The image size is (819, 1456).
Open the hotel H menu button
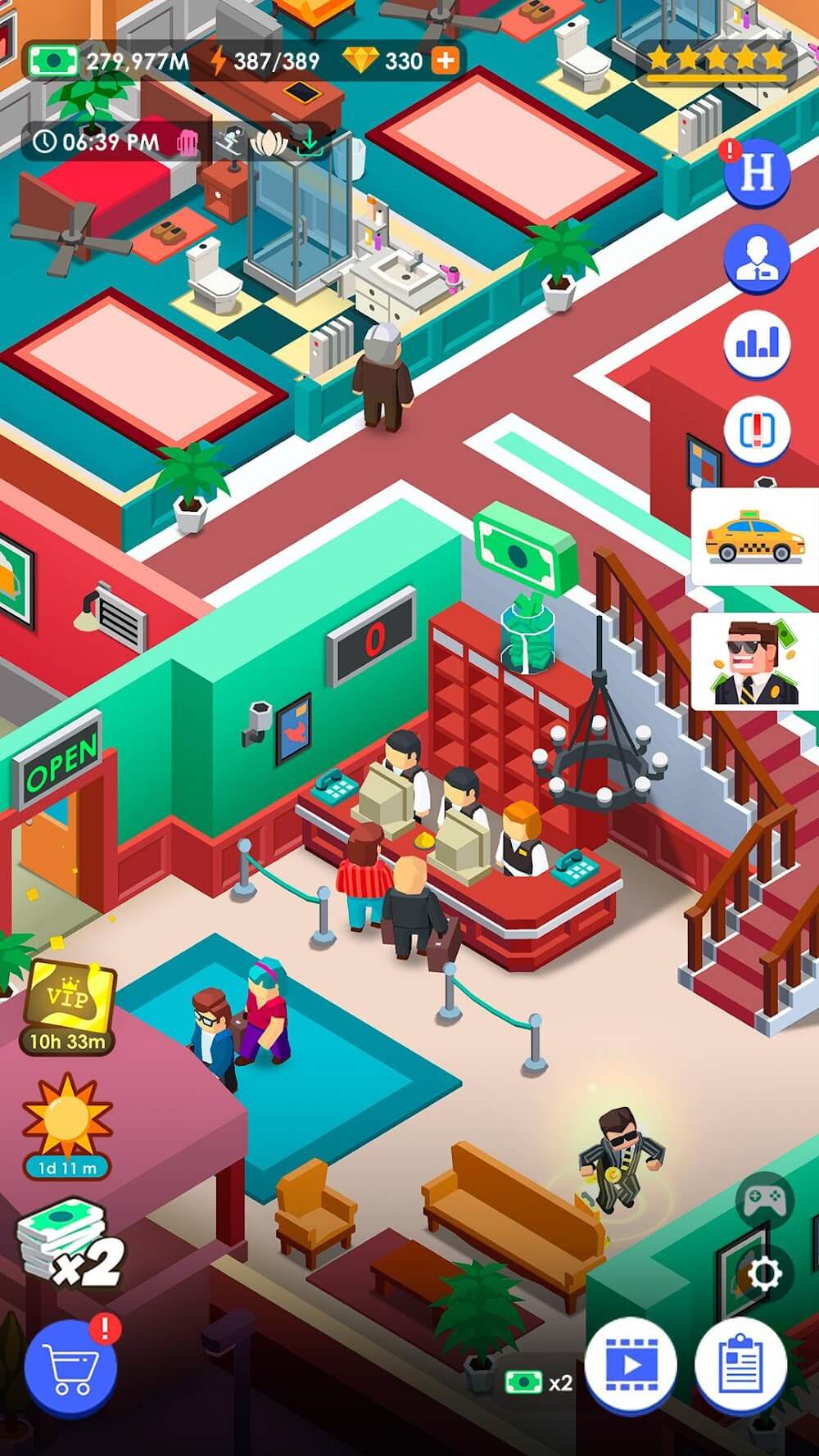[756, 173]
